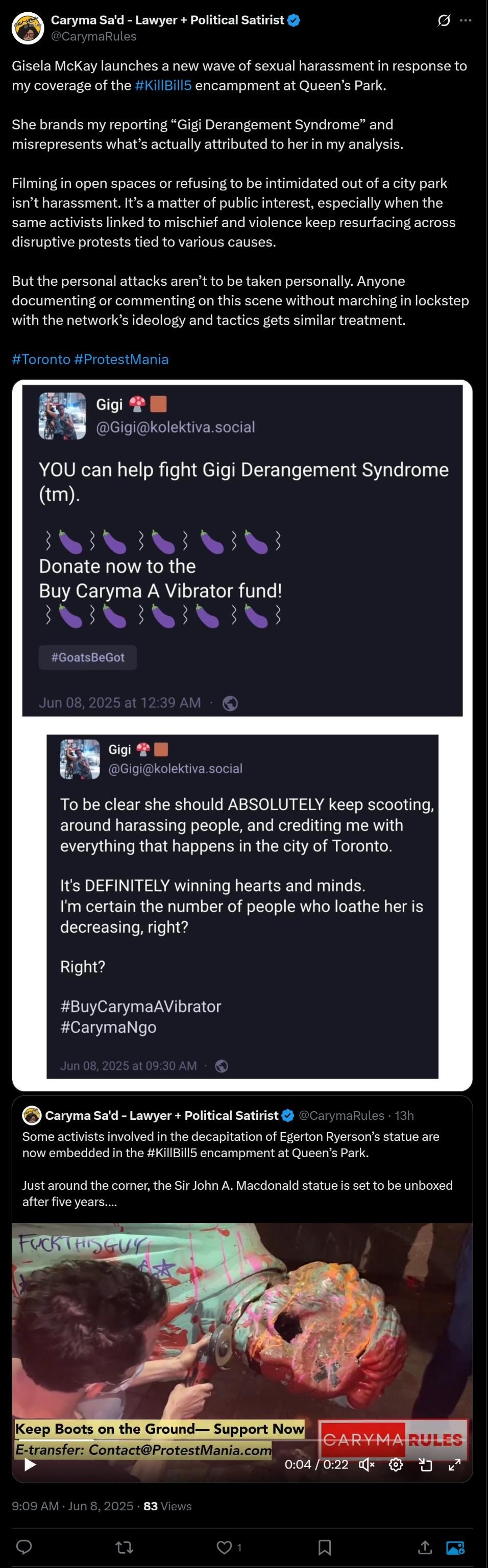Reply to this post
The height and width of the screenshot is (1568, 488).
click(25, 1547)
